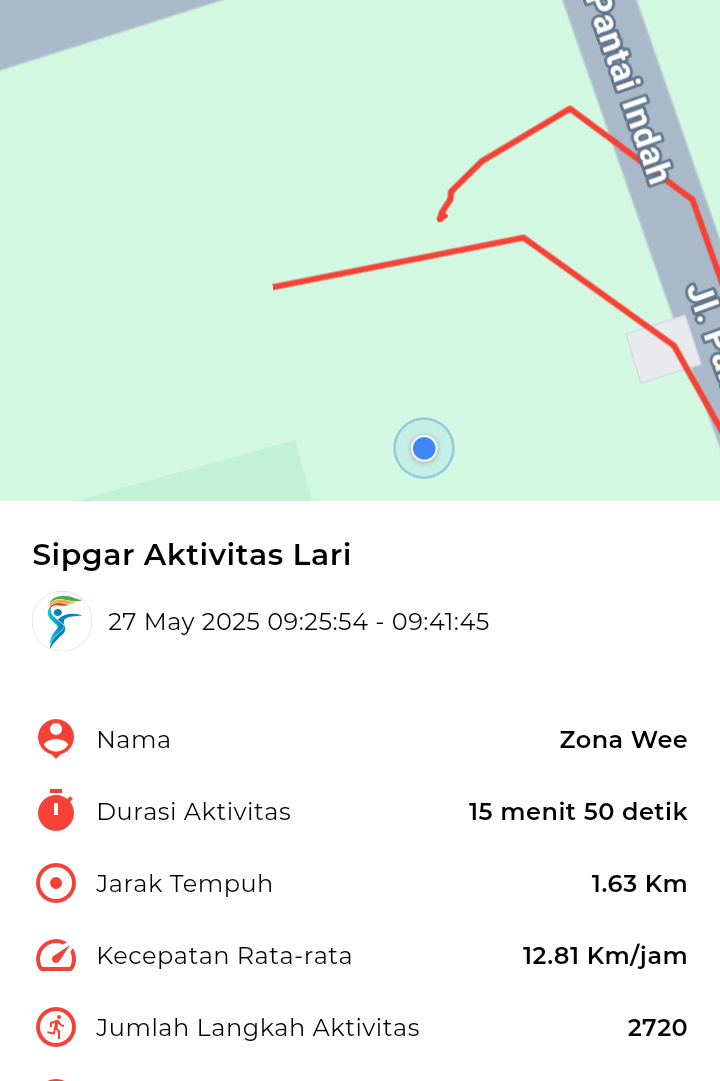Click the title Sipgar Aktivitas Lari
Viewport: 720px width, 1081px height.
[x=190, y=555]
